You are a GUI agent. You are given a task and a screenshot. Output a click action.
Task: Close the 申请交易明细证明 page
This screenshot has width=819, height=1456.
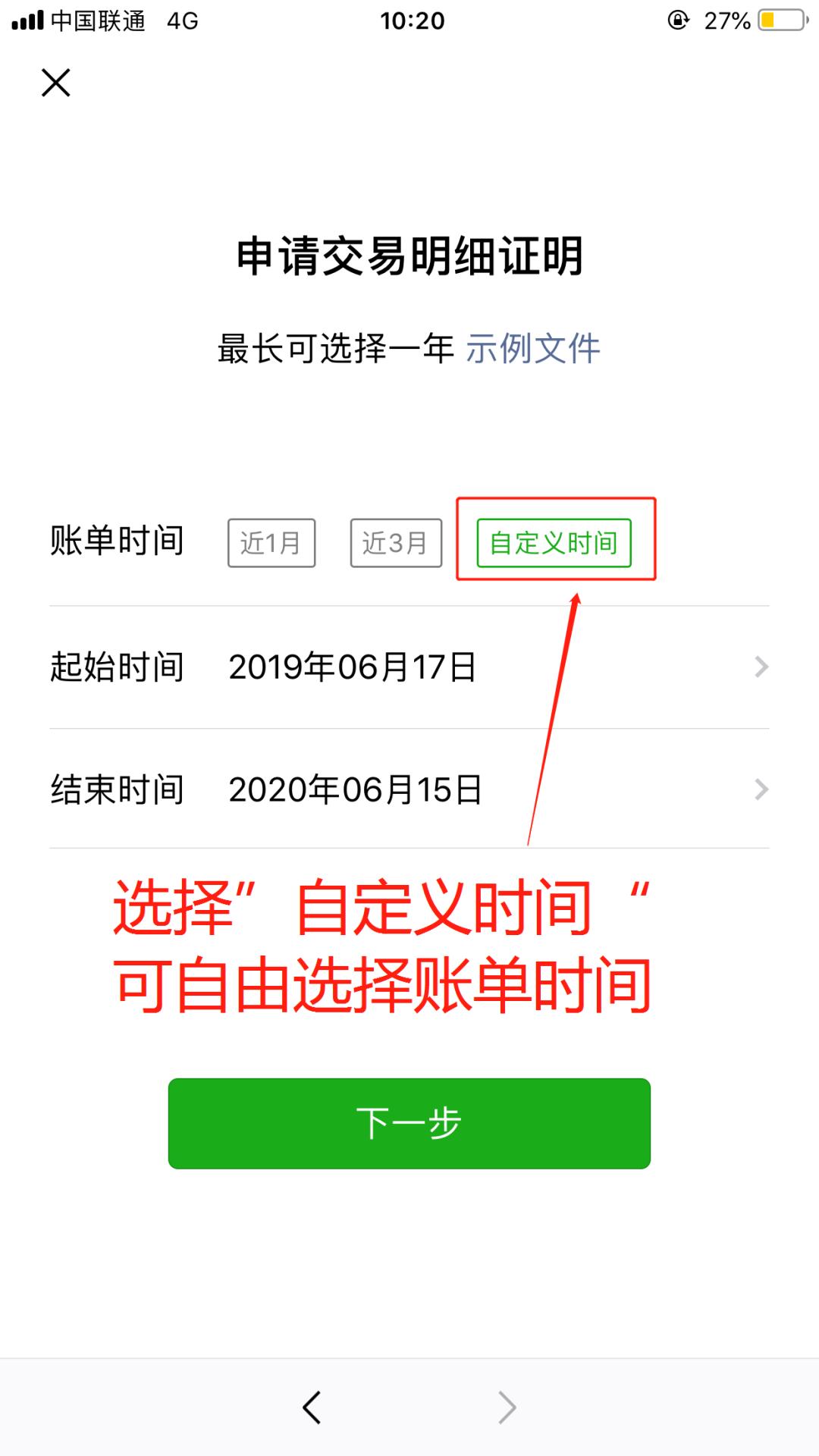coord(55,82)
